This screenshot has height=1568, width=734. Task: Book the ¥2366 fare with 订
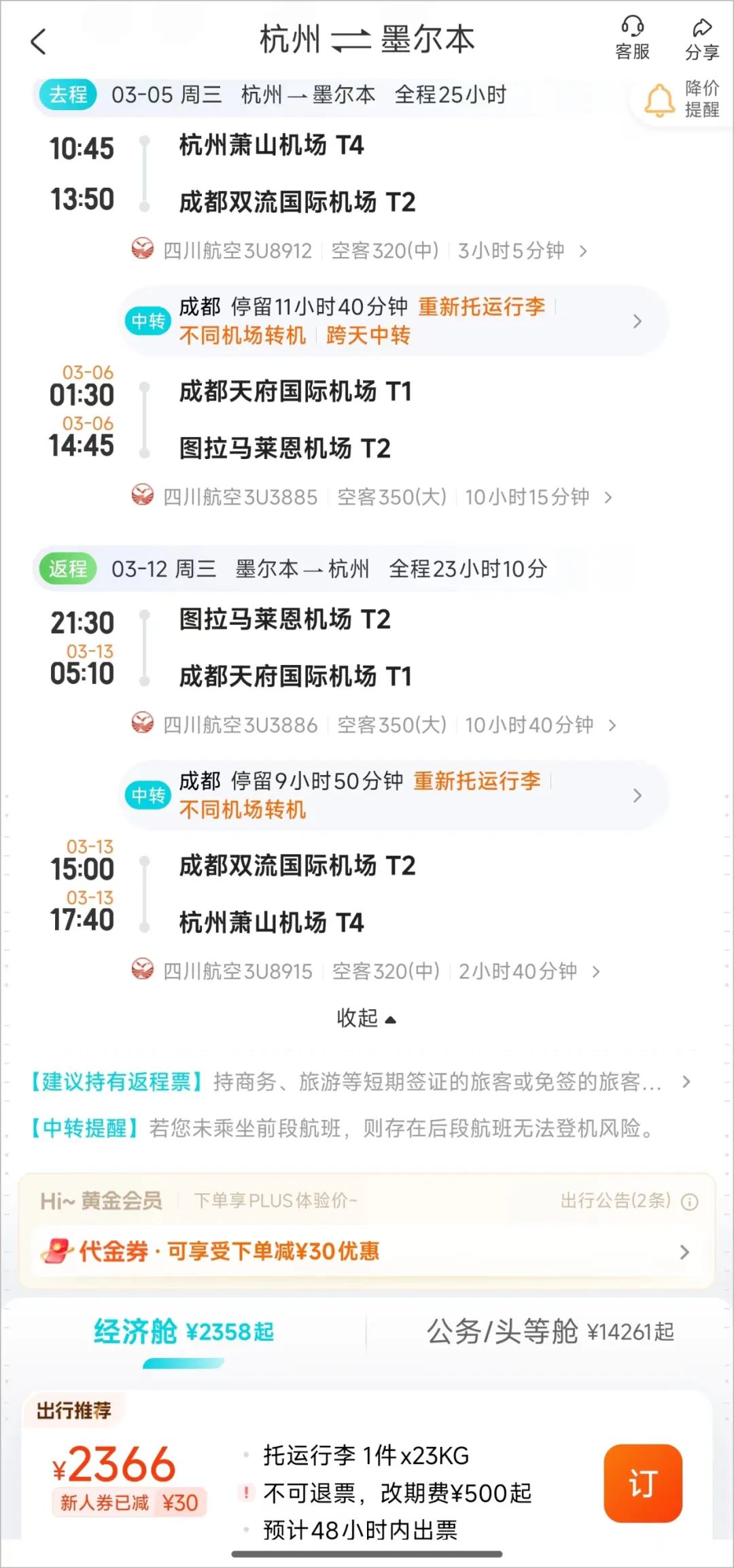click(642, 1484)
